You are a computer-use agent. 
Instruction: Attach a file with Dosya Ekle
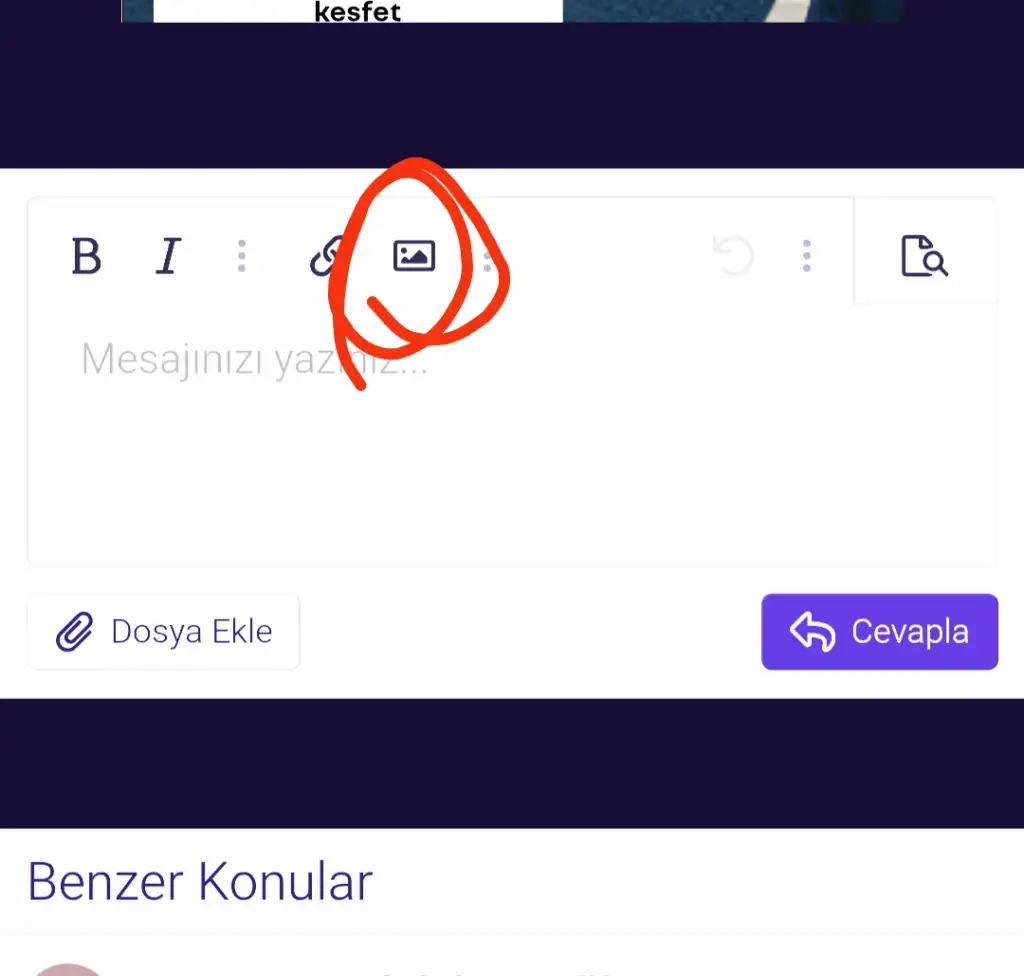click(164, 632)
